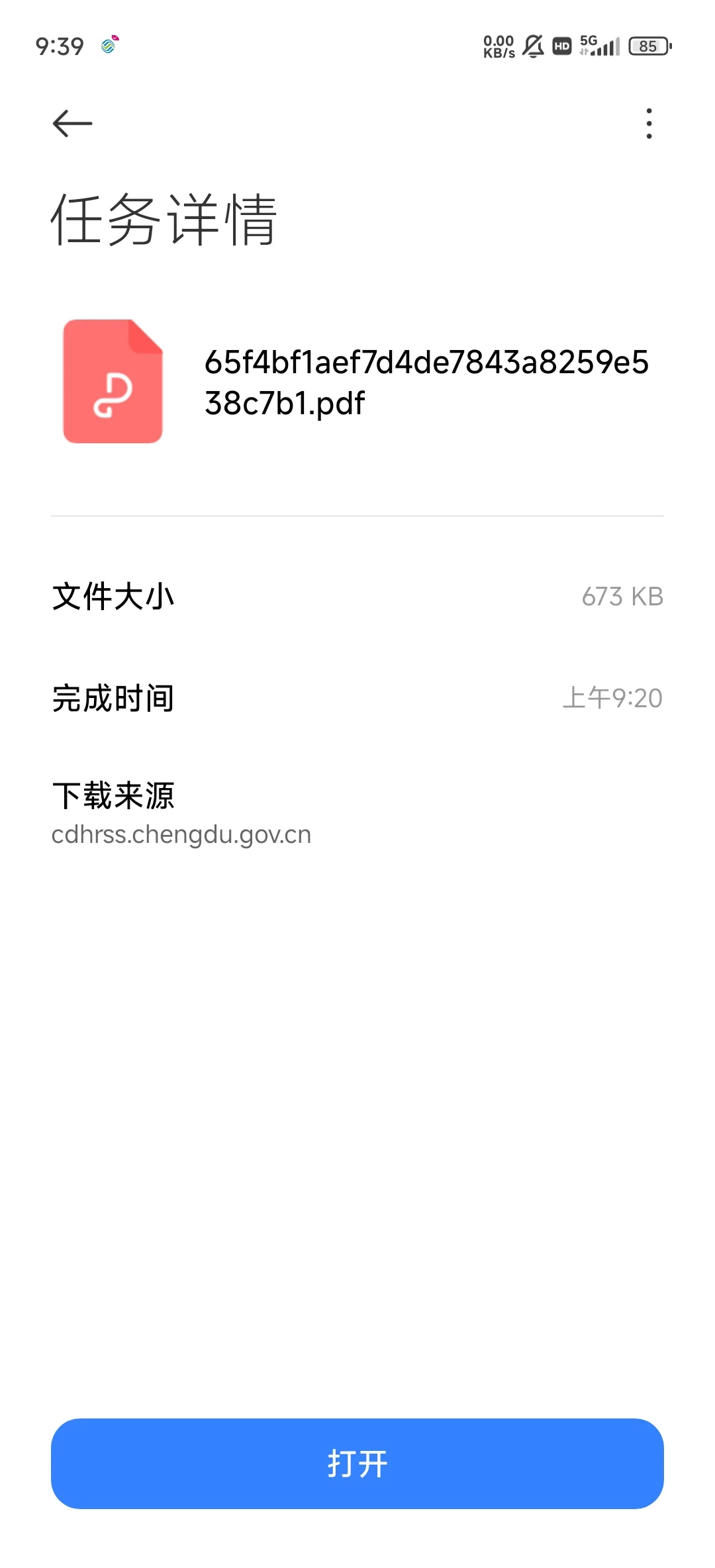
Task: Tap the 完成时间 row
Action: 114,699
